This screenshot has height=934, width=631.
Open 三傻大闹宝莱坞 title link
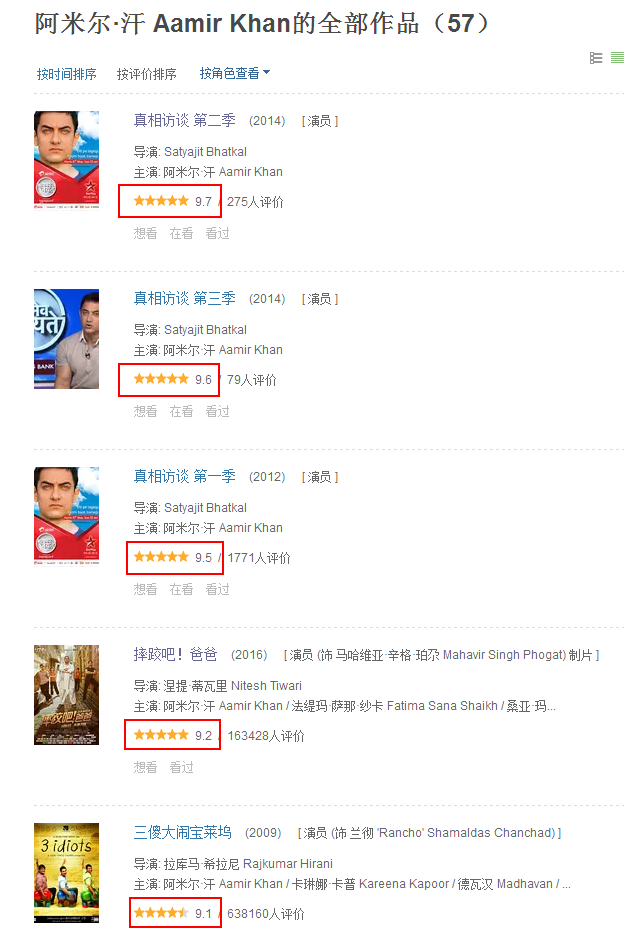[x=182, y=832]
